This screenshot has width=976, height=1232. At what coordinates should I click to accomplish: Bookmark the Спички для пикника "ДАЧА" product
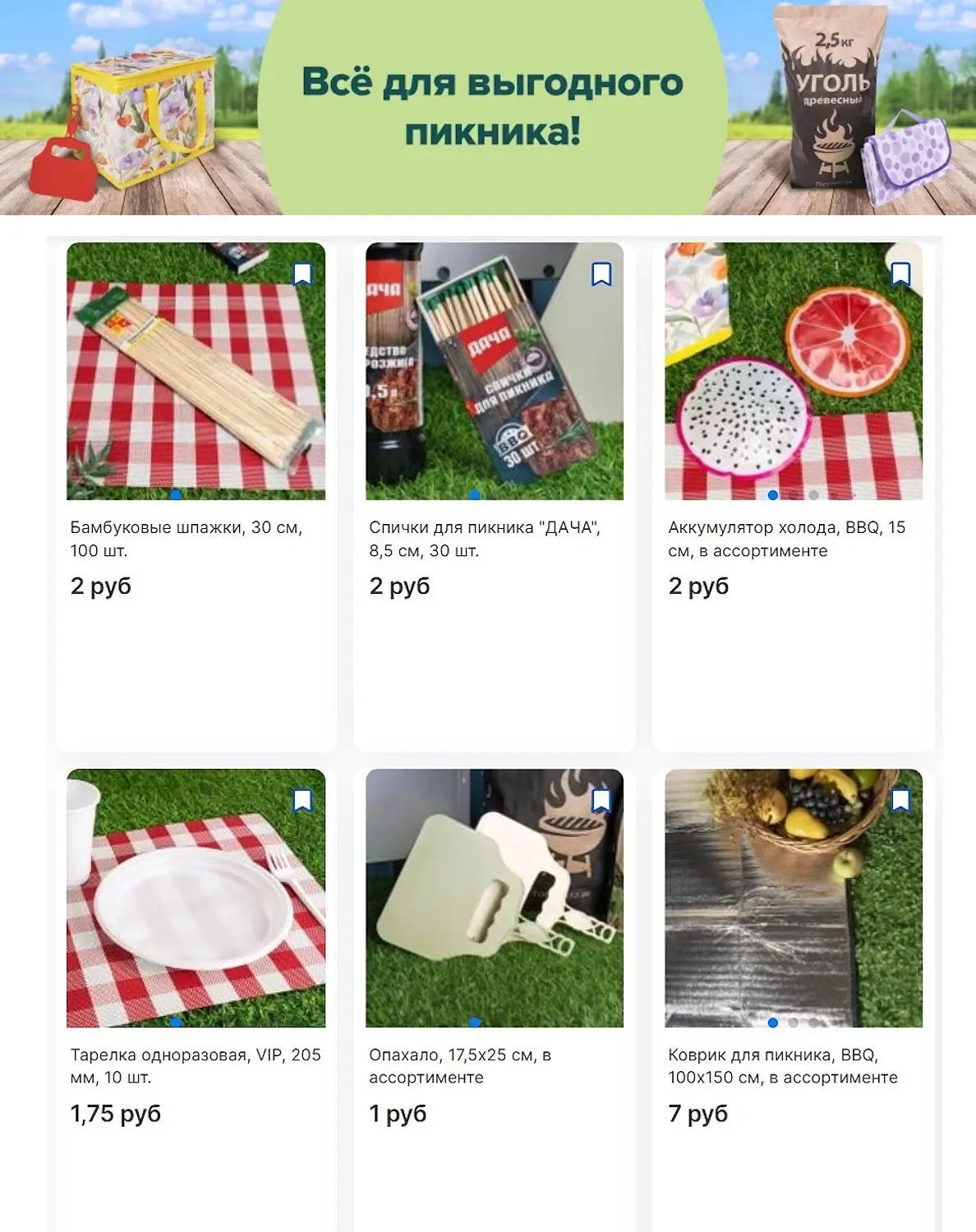[601, 274]
